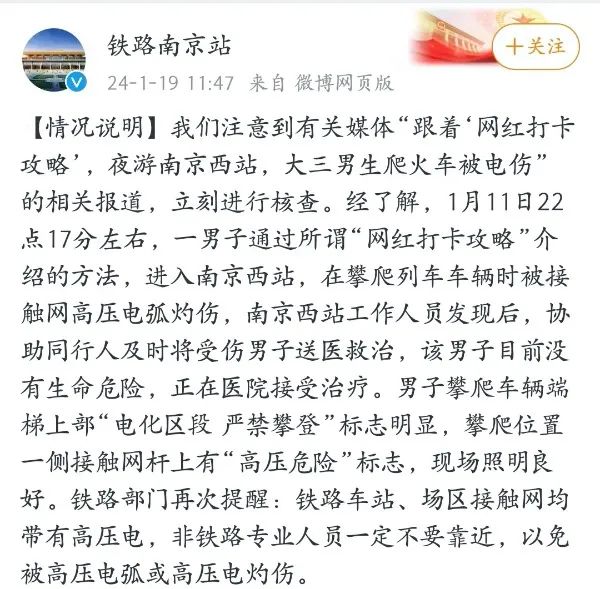Viewport: 600px width, 589px height.
Task: Tap the 铁路南京站 username
Action: coord(168,45)
